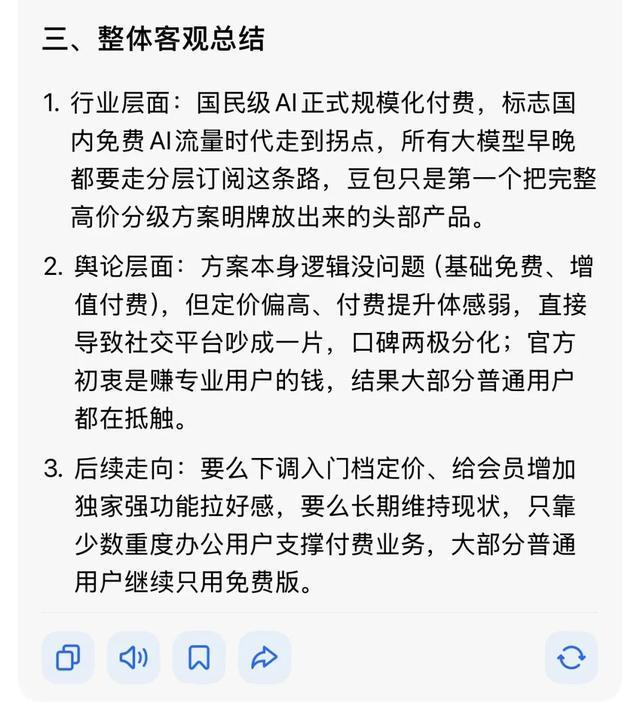The height and width of the screenshot is (724, 640).
Task: Share this response via arrow icon
Action: click(x=265, y=657)
